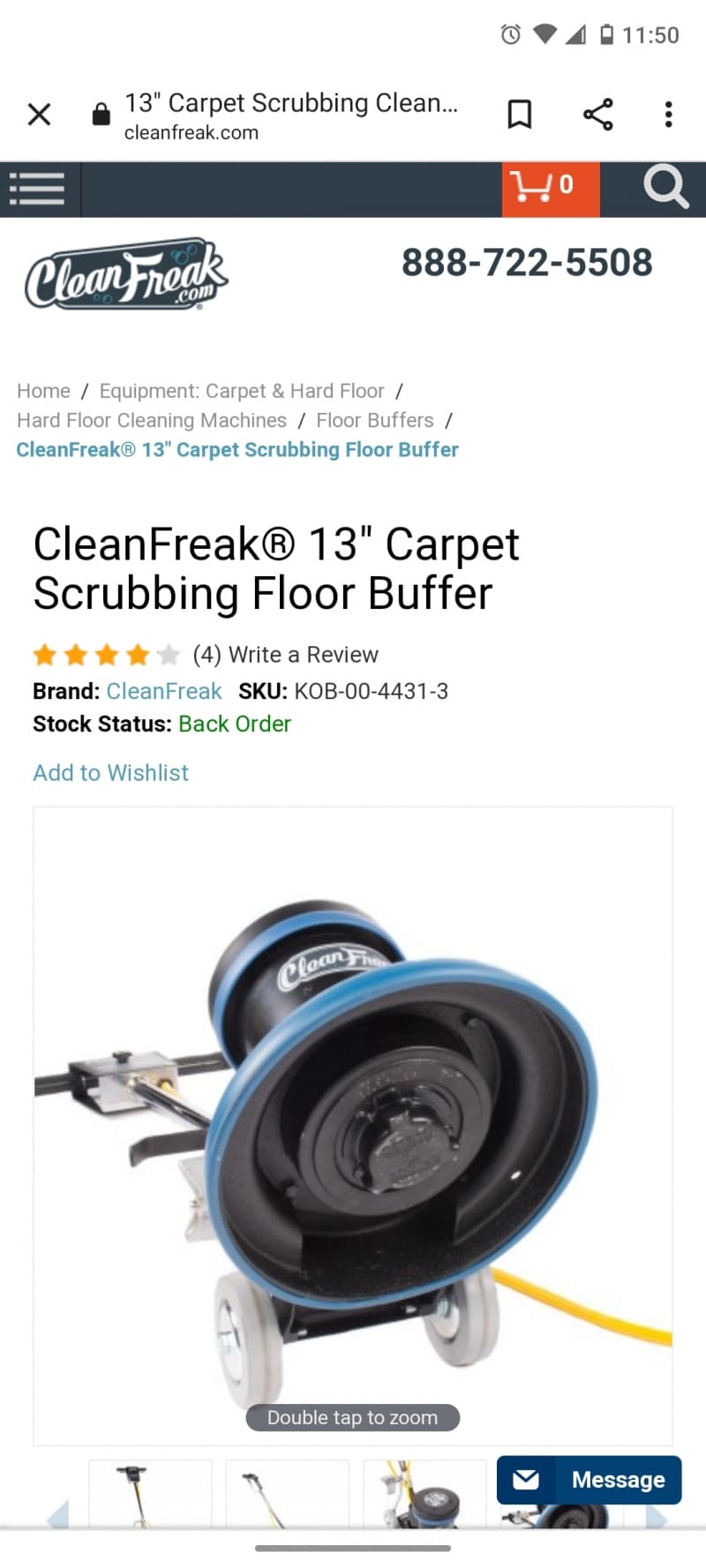Open site search magnifier

click(665, 188)
